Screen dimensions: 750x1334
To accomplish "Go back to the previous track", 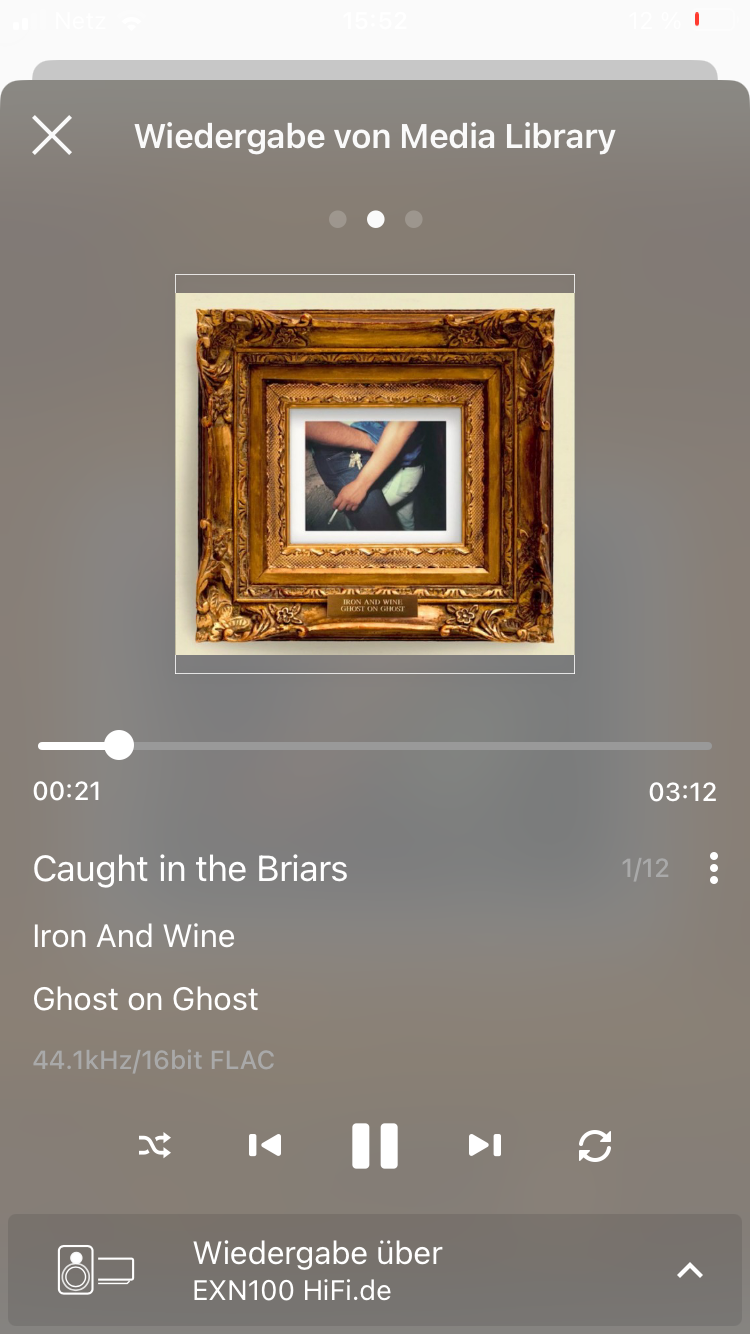I will click(x=265, y=1146).
